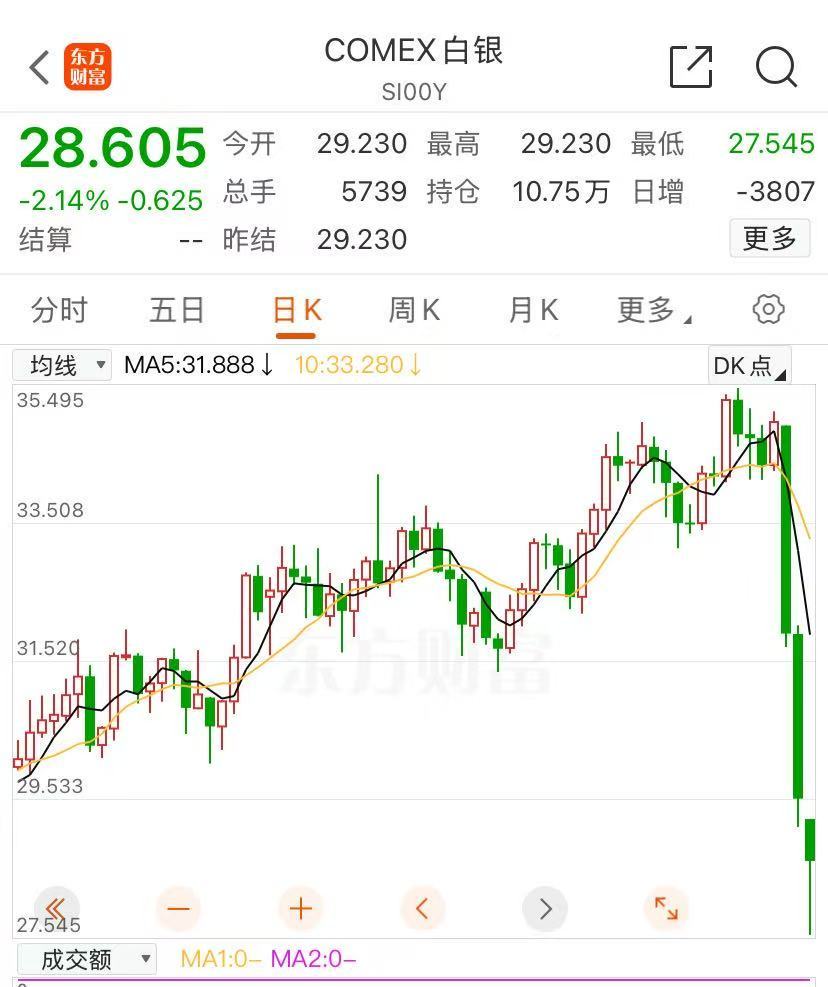Select the MA5:31.888 indicator label
The height and width of the screenshot is (987, 828).
pos(195,365)
